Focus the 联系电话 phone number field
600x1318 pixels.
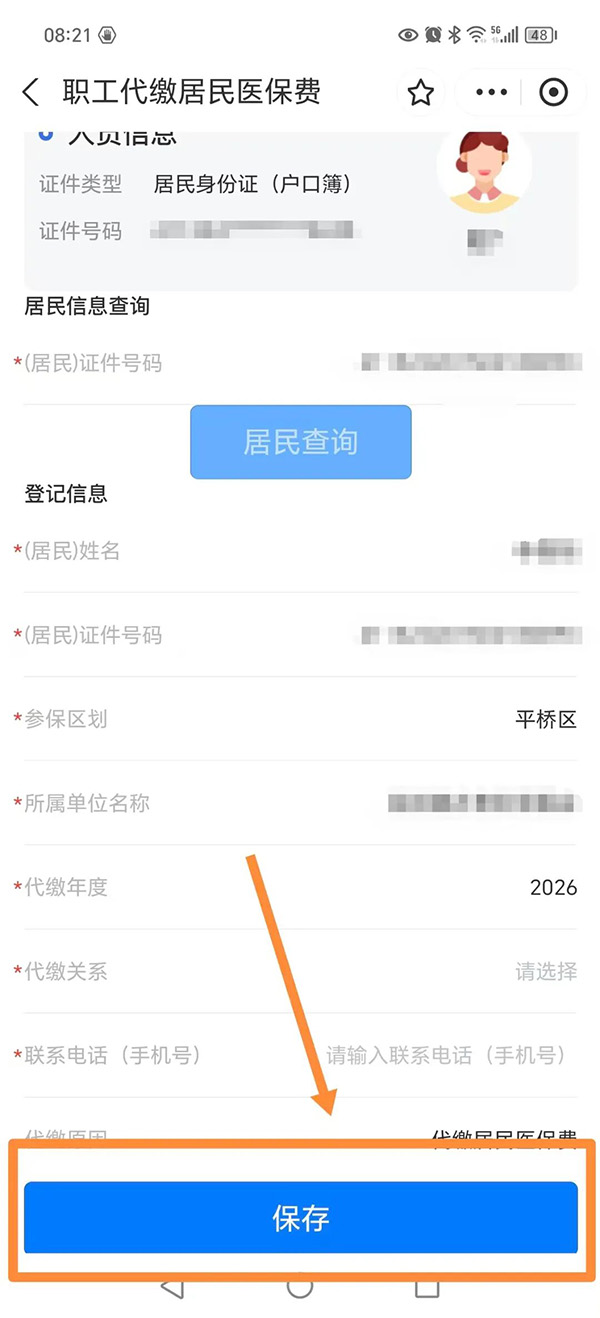point(446,1055)
